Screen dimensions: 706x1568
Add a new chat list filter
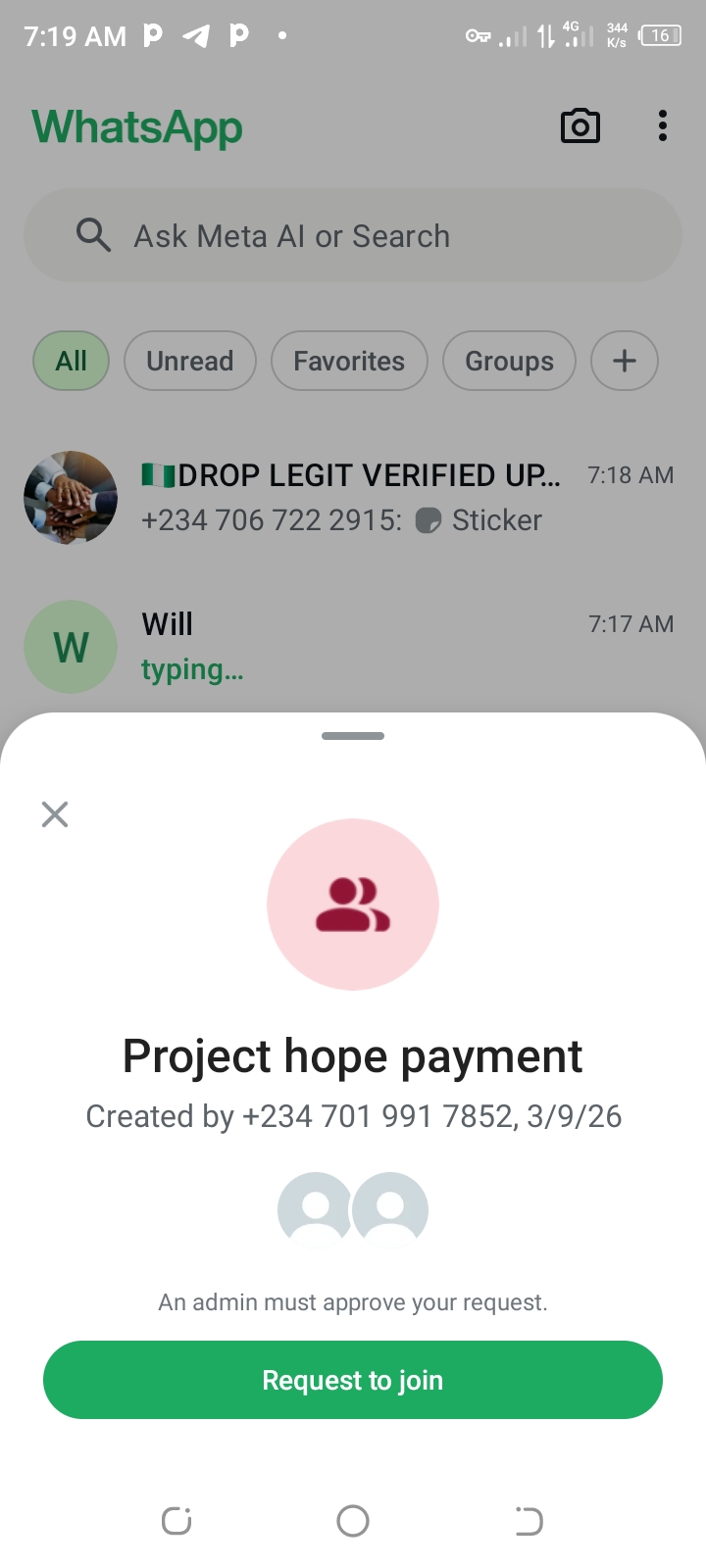pos(625,362)
